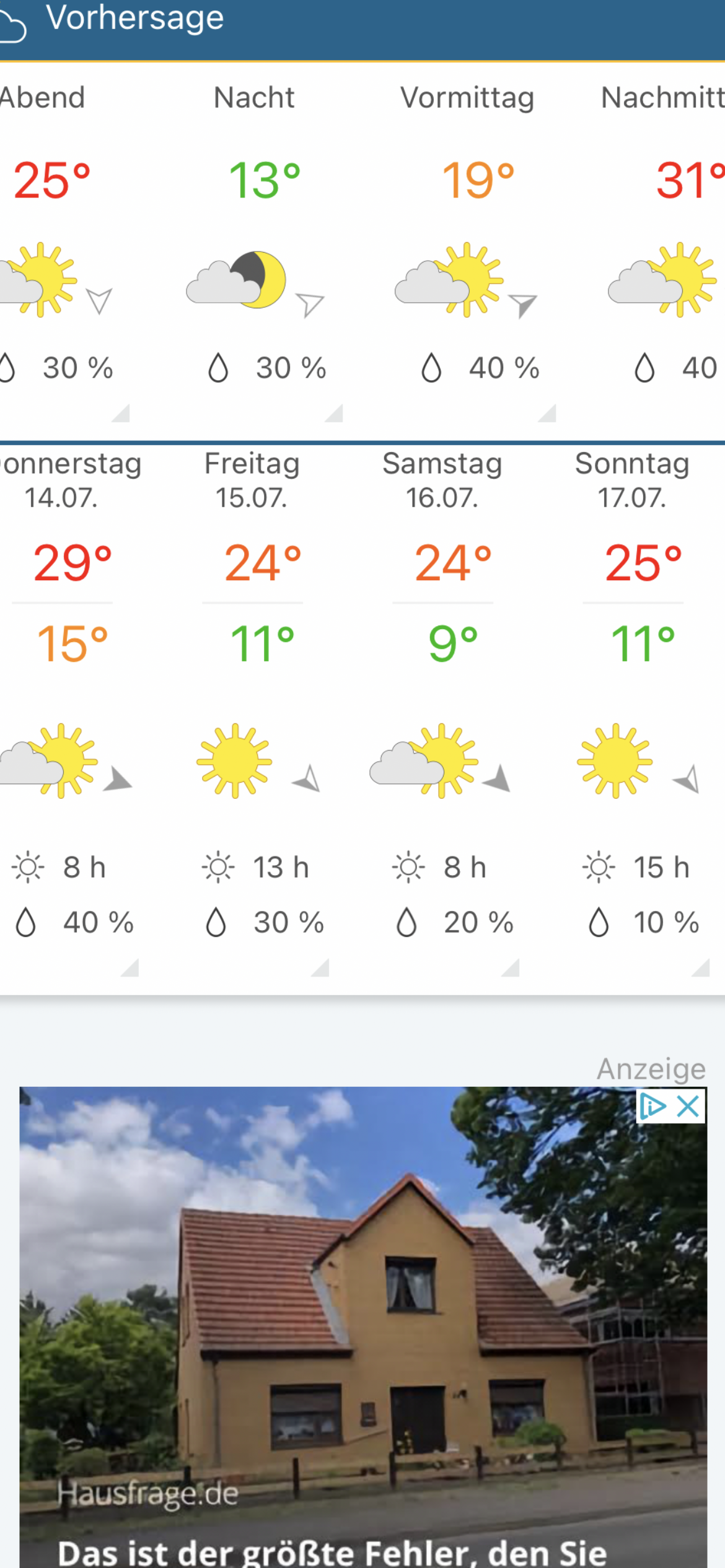The image size is (725, 1568).
Task: Open the Hausfrage.de house ad
Action: coord(362,1331)
